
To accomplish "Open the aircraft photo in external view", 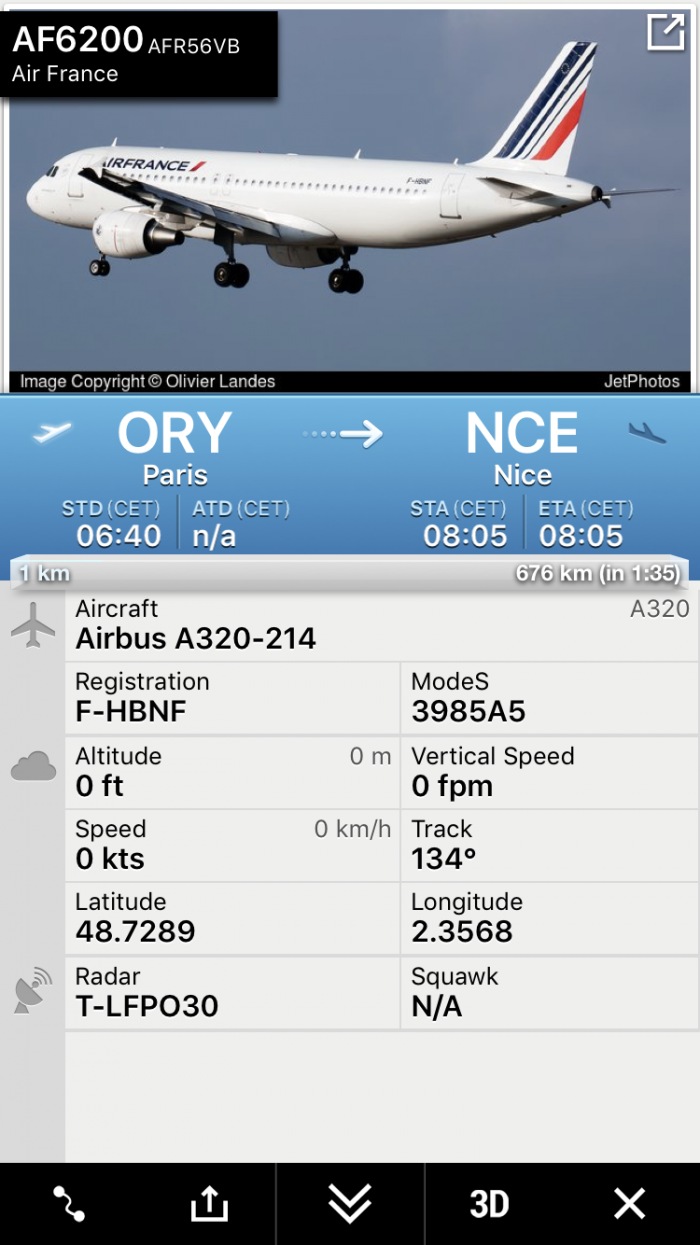I will 665,33.
